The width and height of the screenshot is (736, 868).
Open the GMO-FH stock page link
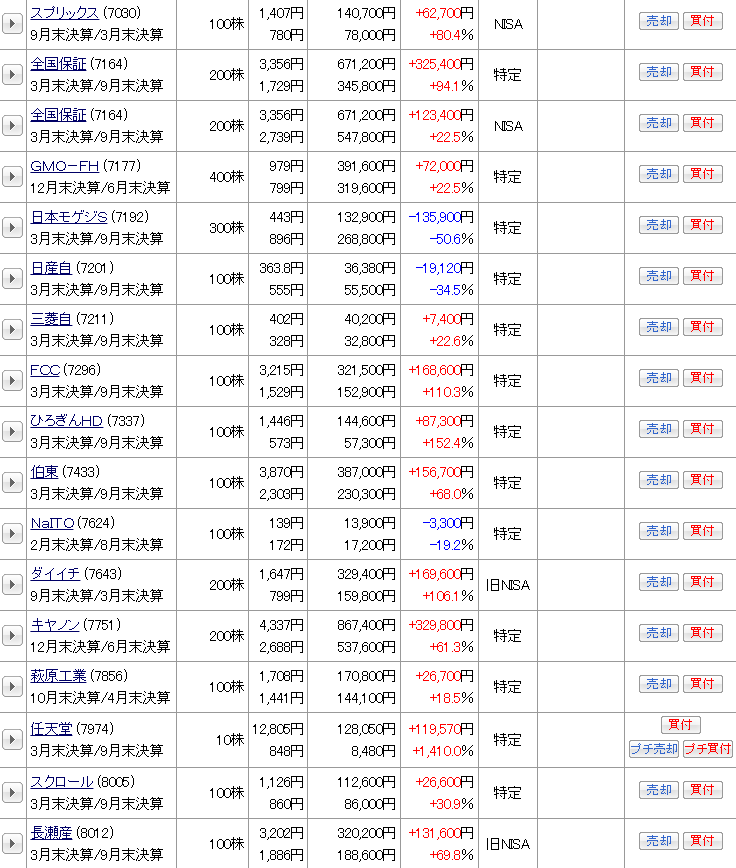pyautogui.click(x=62, y=166)
